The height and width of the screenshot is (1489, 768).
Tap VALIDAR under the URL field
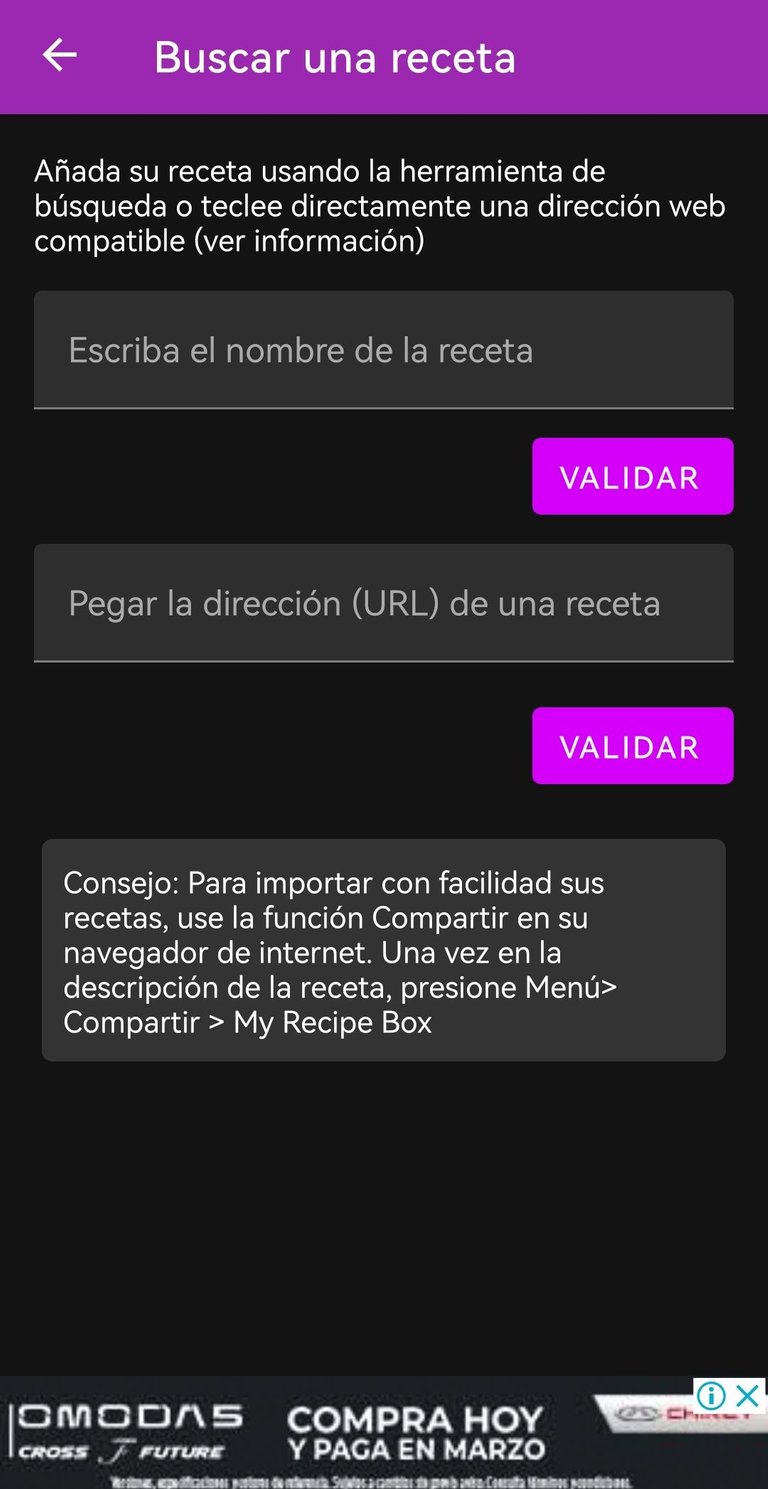click(x=632, y=746)
